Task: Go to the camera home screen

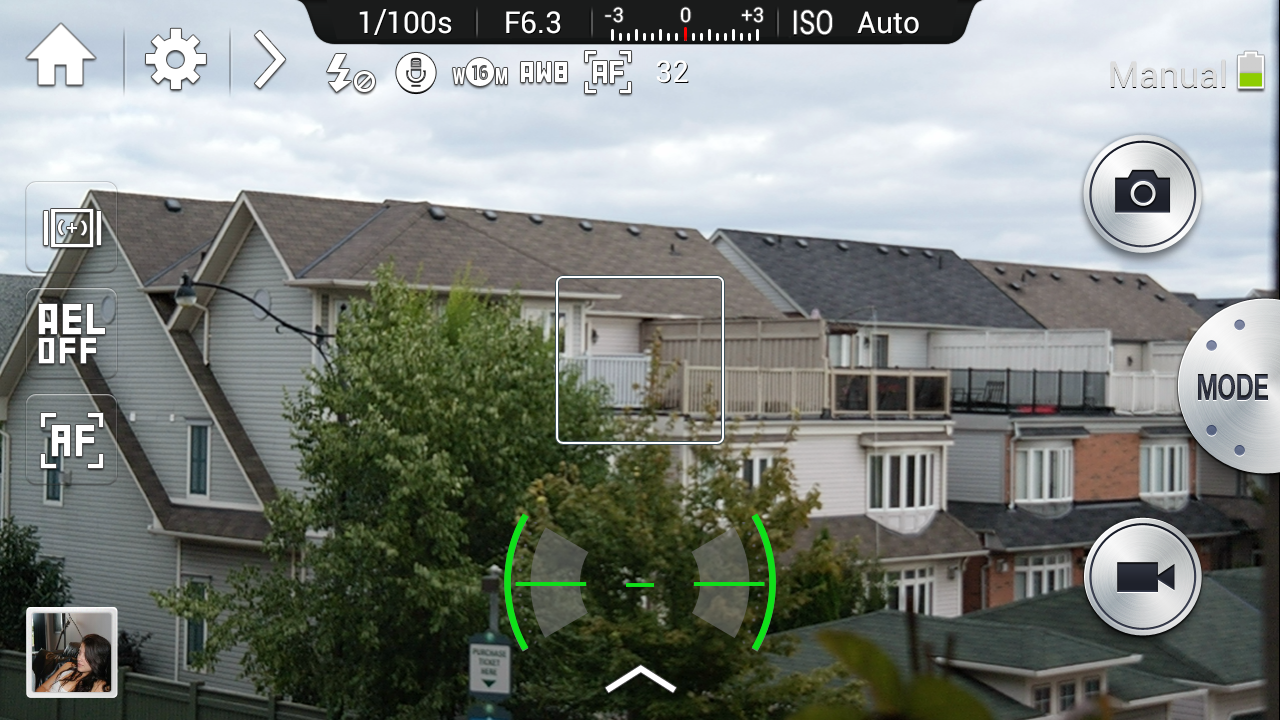Action: 61,59
